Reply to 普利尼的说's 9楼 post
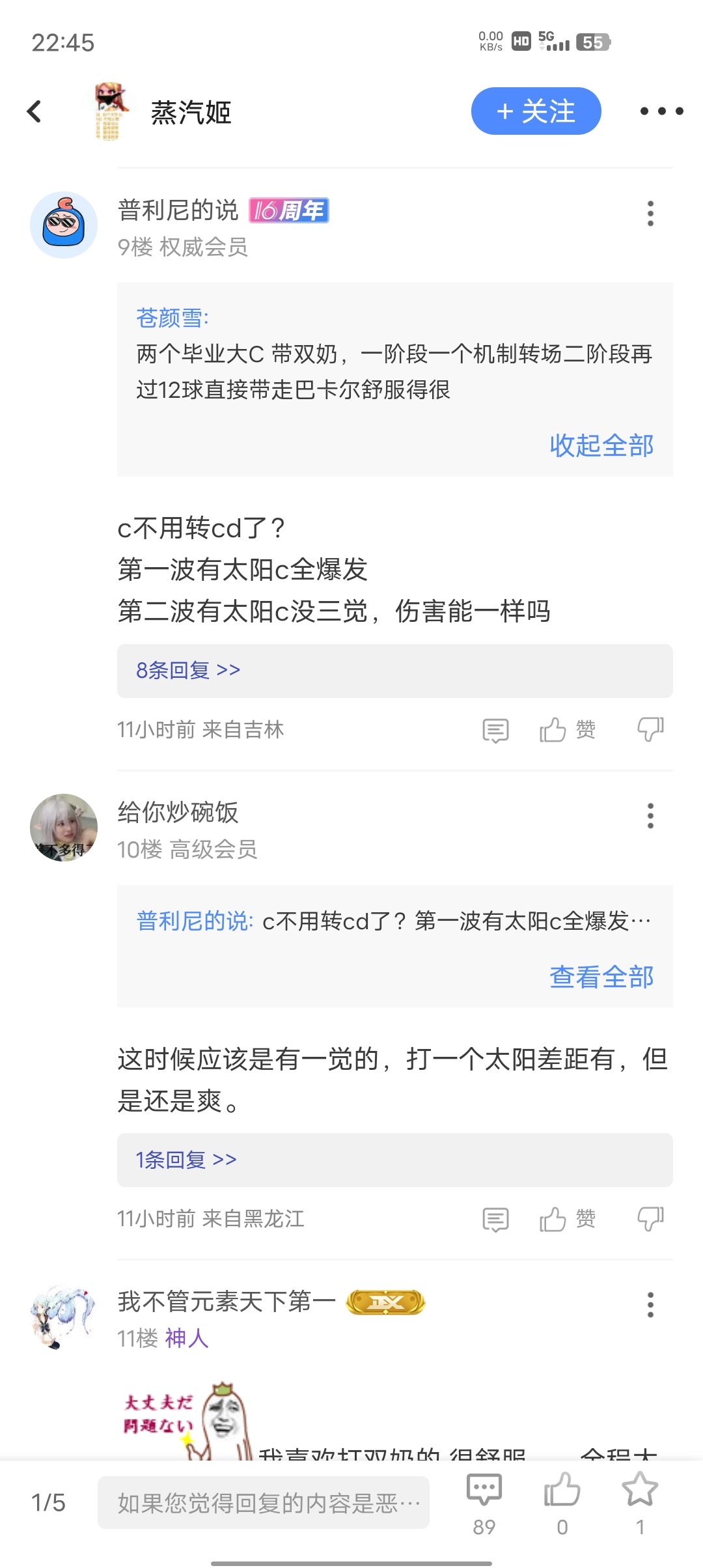The image size is (703, 1568). (x=495, y=731)
